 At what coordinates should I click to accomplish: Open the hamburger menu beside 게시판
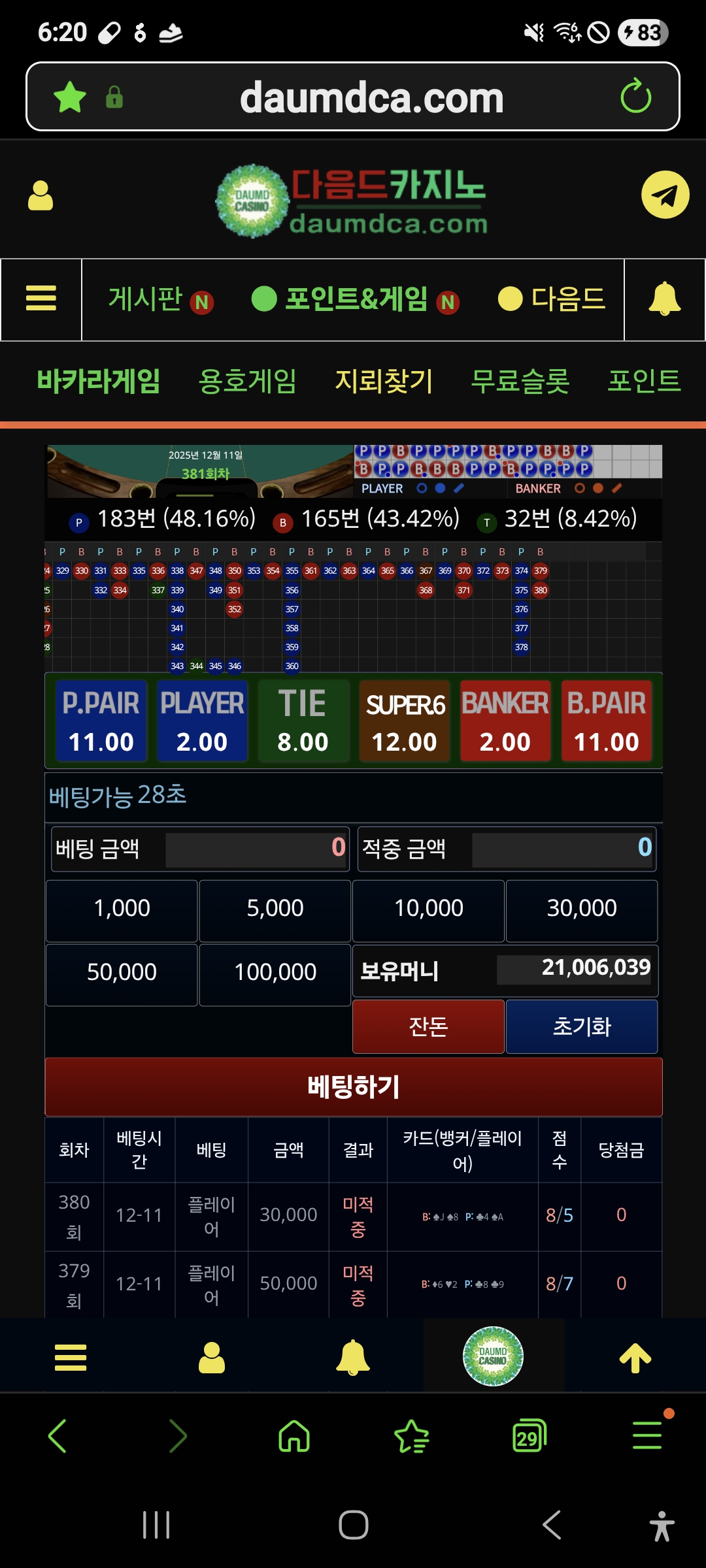tap(41, 299)
